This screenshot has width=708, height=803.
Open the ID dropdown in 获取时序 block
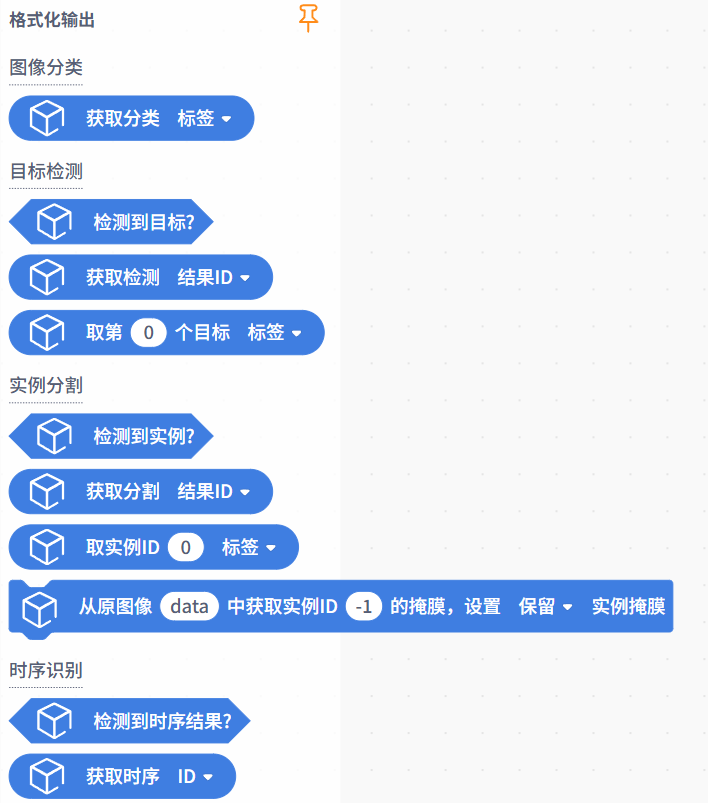tap(196, 776)
